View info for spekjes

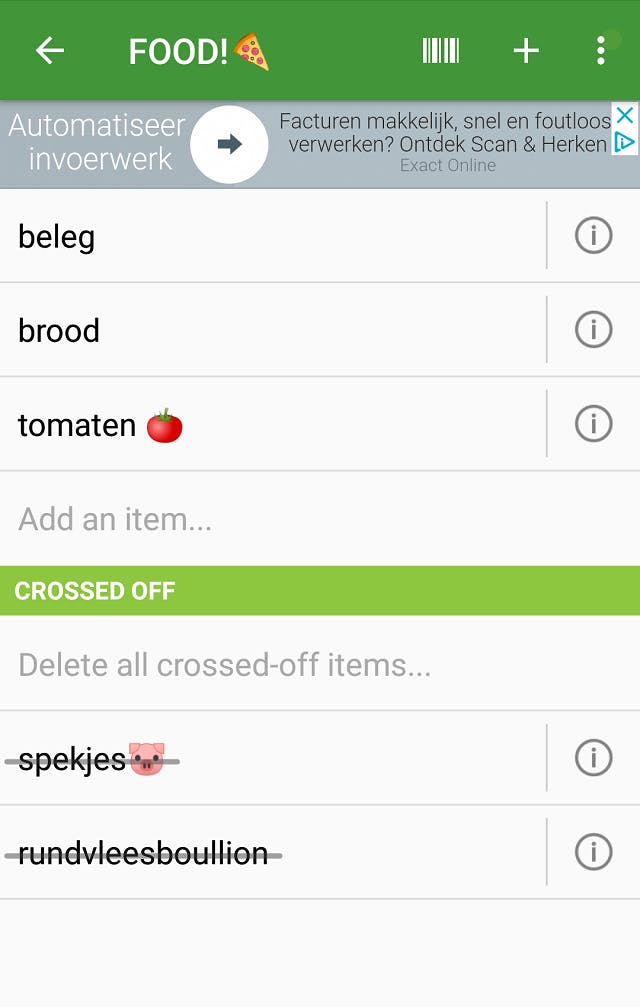(x=593, y=758)
